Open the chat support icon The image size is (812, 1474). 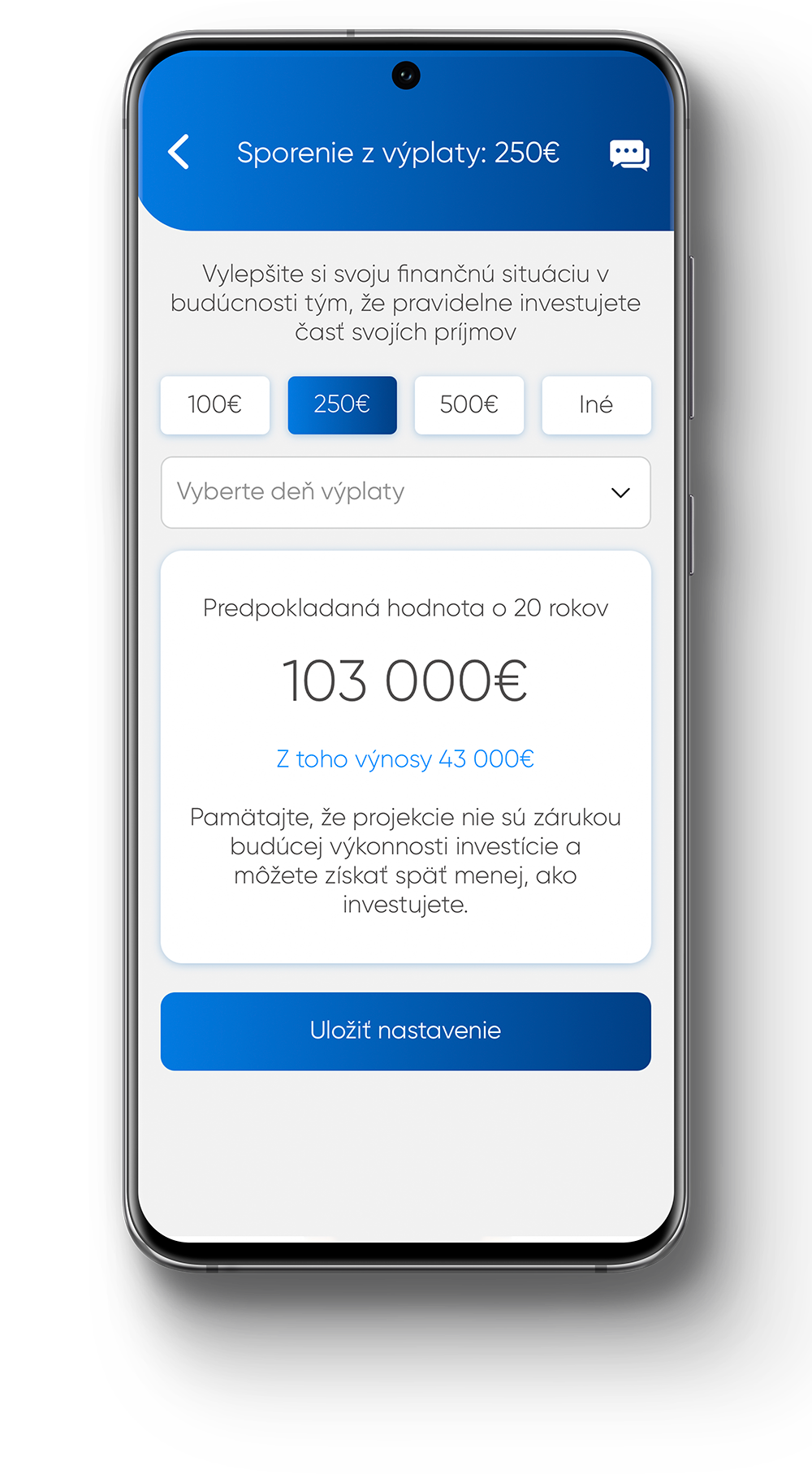coord(629,154)
